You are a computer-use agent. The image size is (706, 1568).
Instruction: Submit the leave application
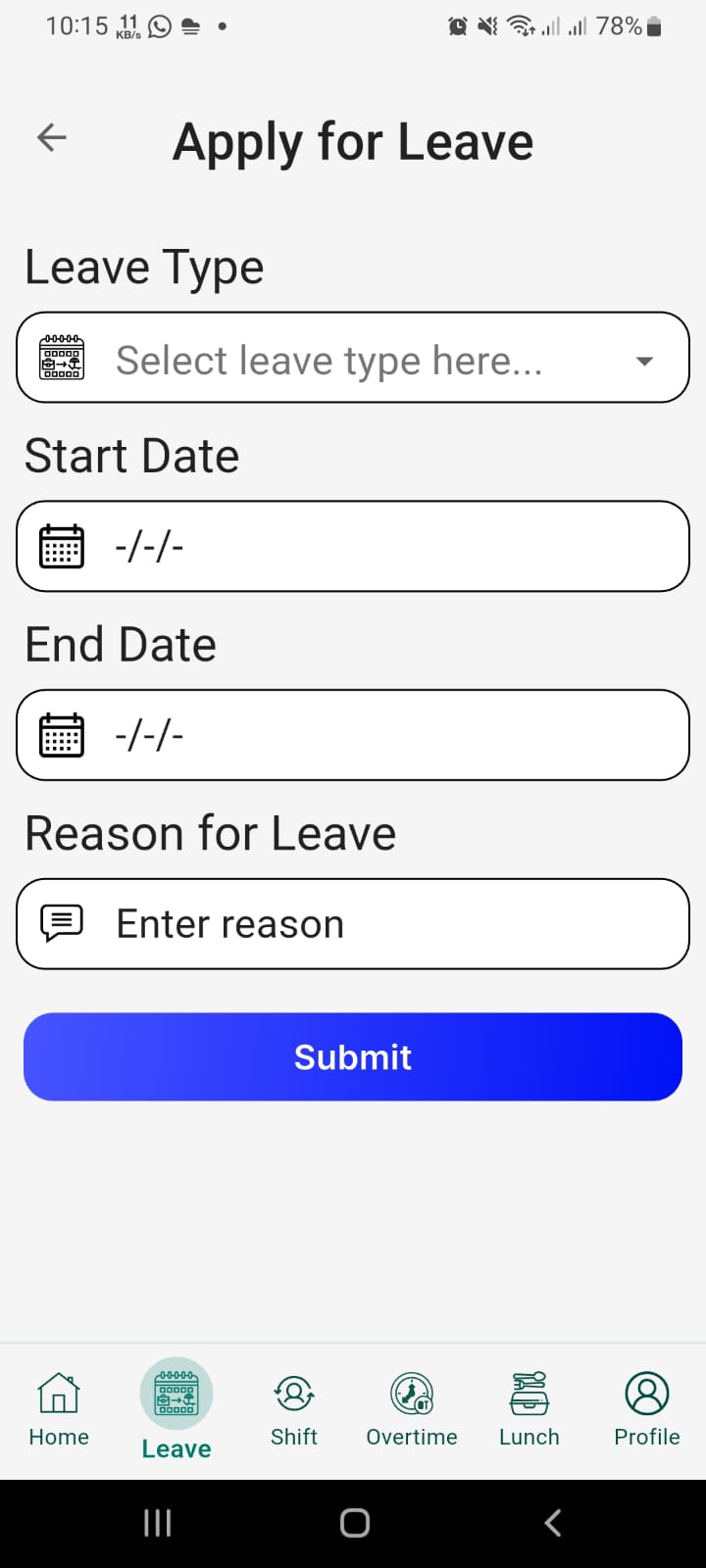(x=353, y=1056)
